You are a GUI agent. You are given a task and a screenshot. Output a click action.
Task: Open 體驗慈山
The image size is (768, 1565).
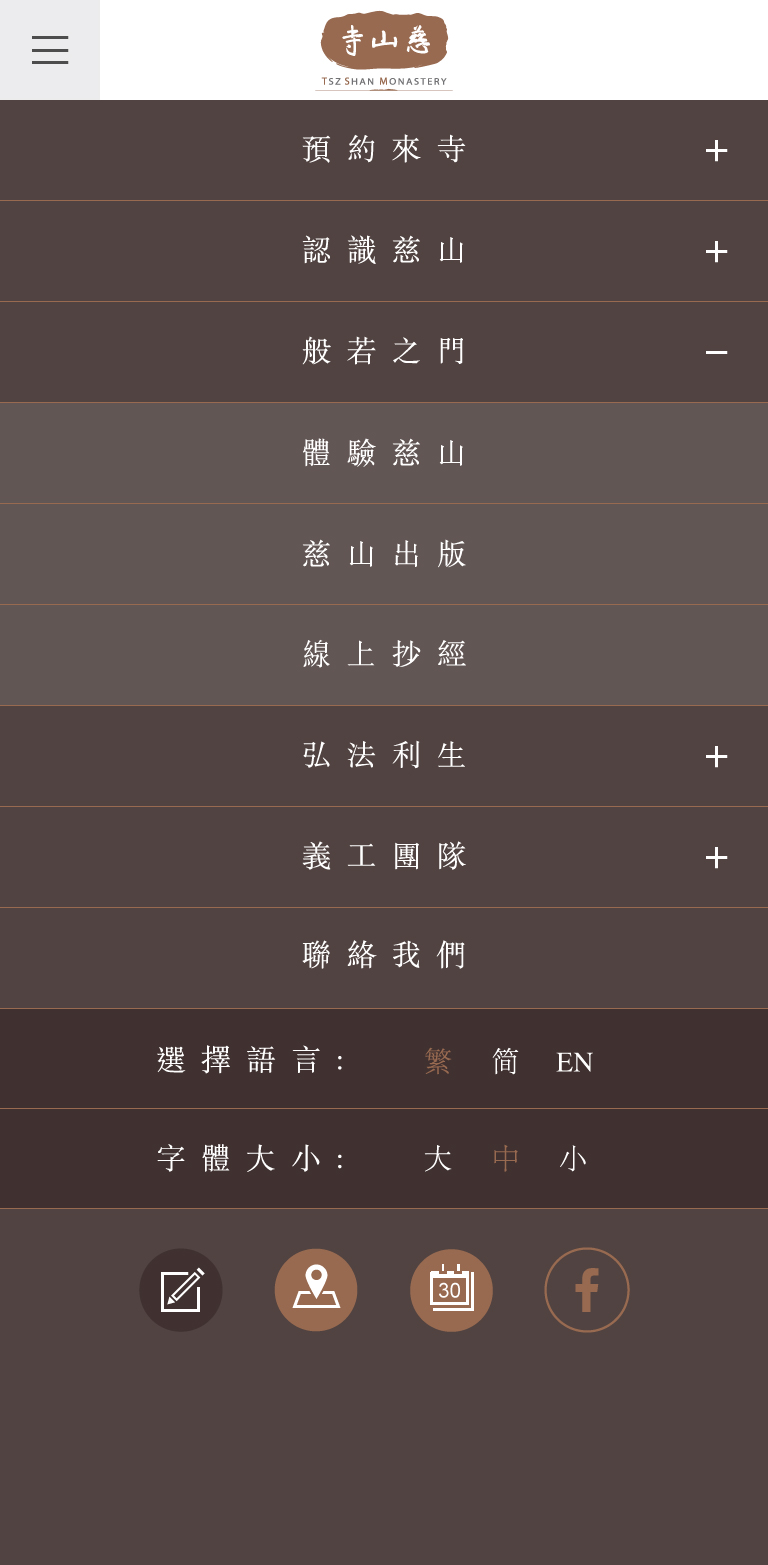coord(384,453)
